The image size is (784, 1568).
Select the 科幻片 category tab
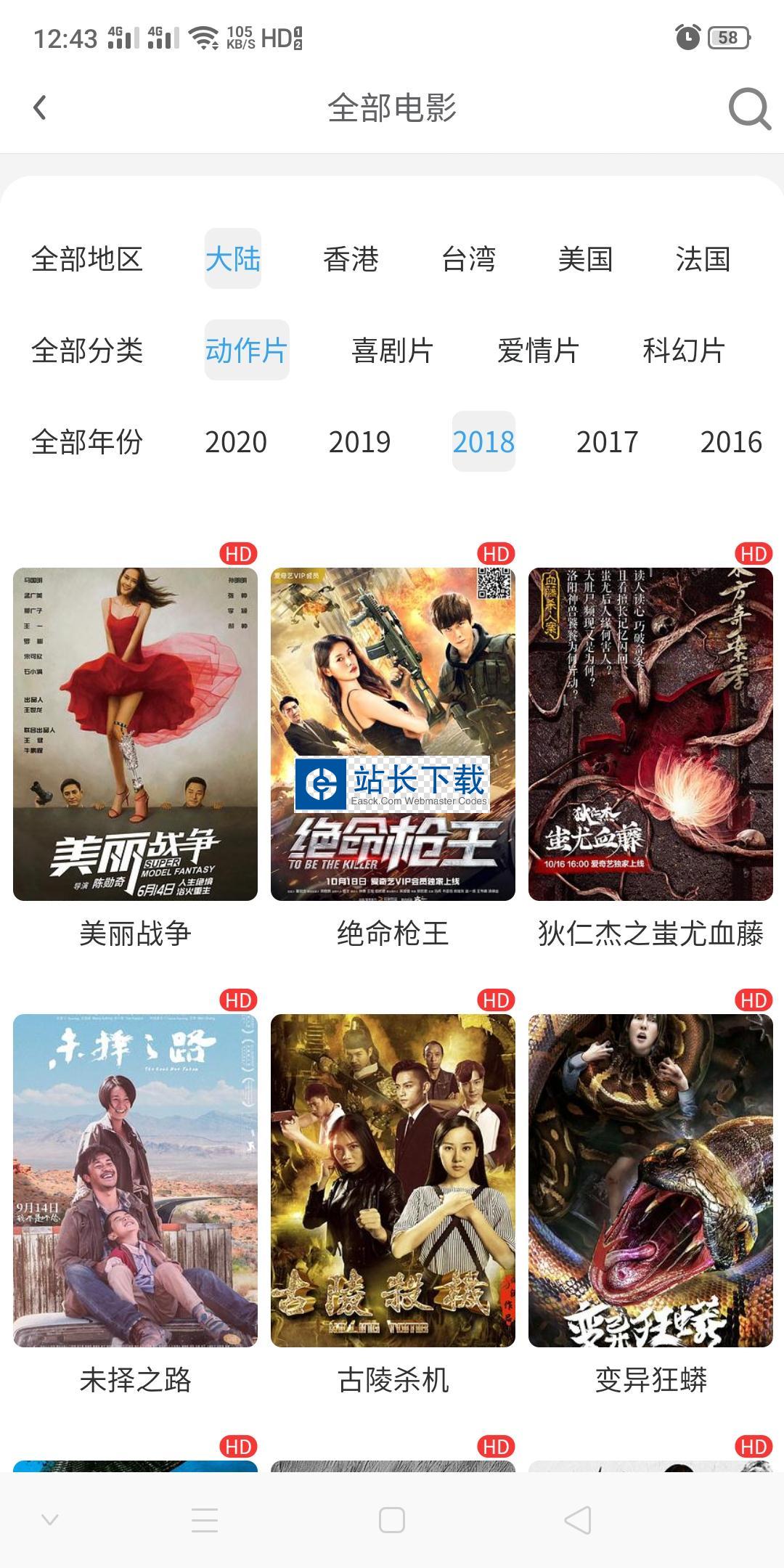pyautogui.click(x=683, y=351)
